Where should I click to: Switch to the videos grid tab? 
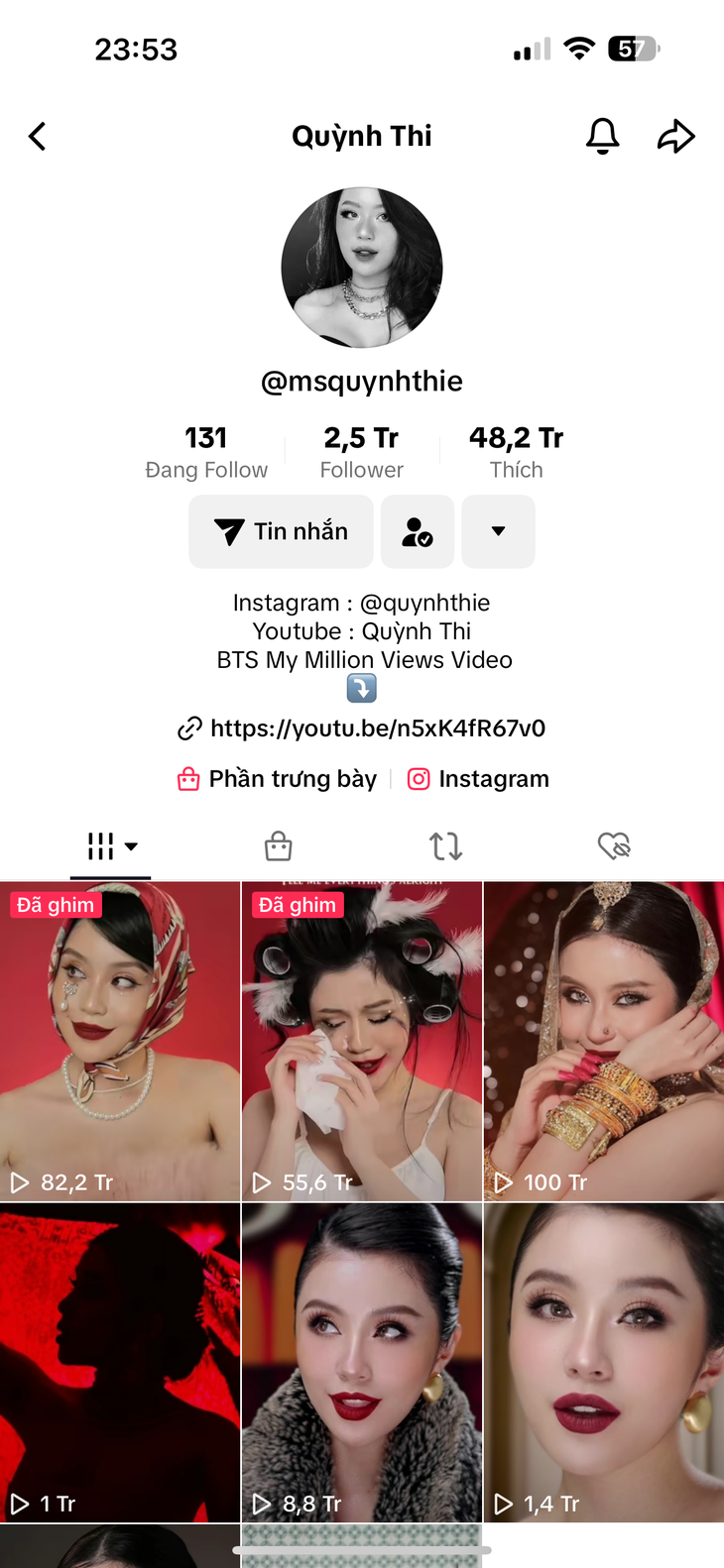tap(110, 846)
